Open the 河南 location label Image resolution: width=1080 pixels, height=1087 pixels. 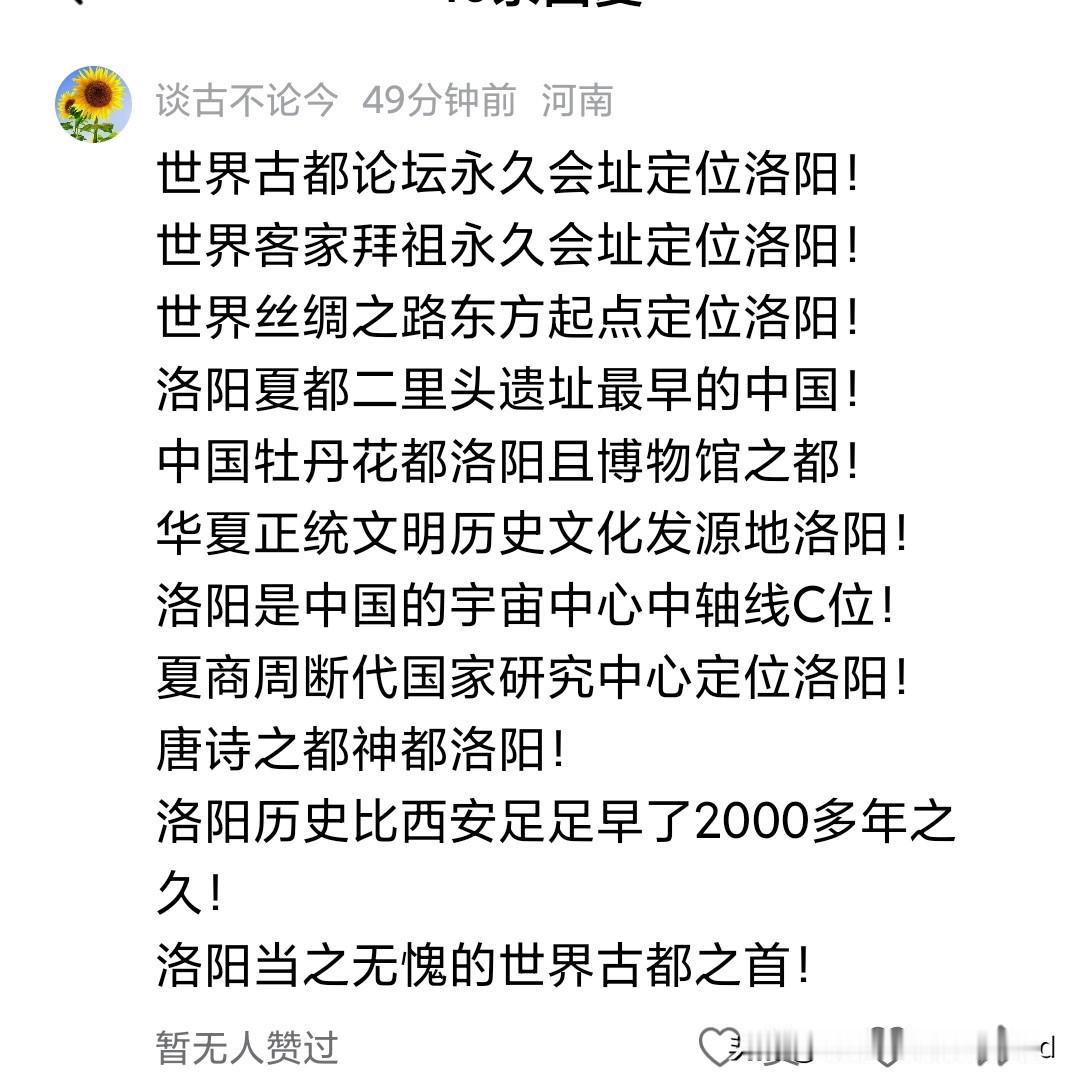(x=580, y=100)
